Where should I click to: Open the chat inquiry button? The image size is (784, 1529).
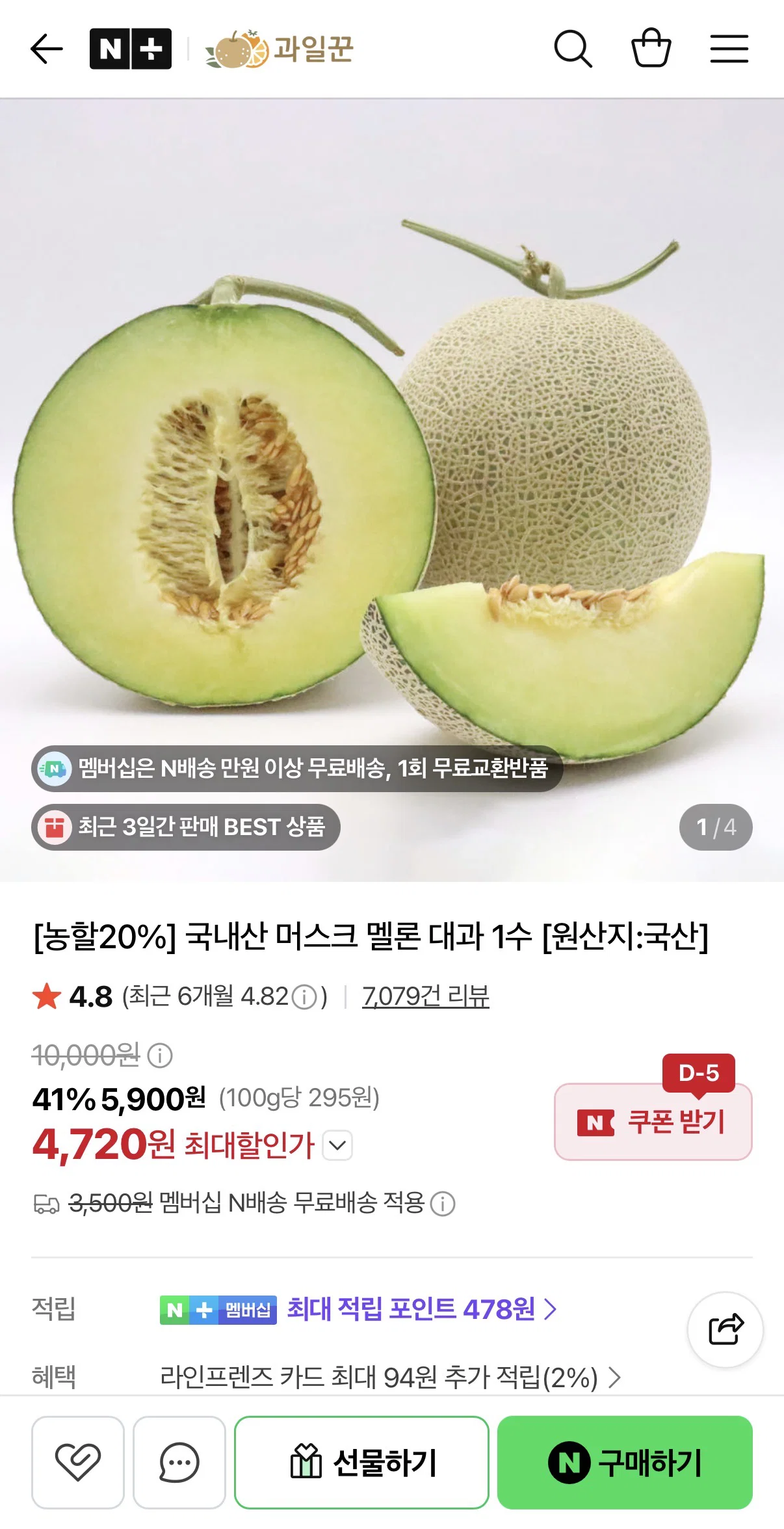click(179, 1462)
